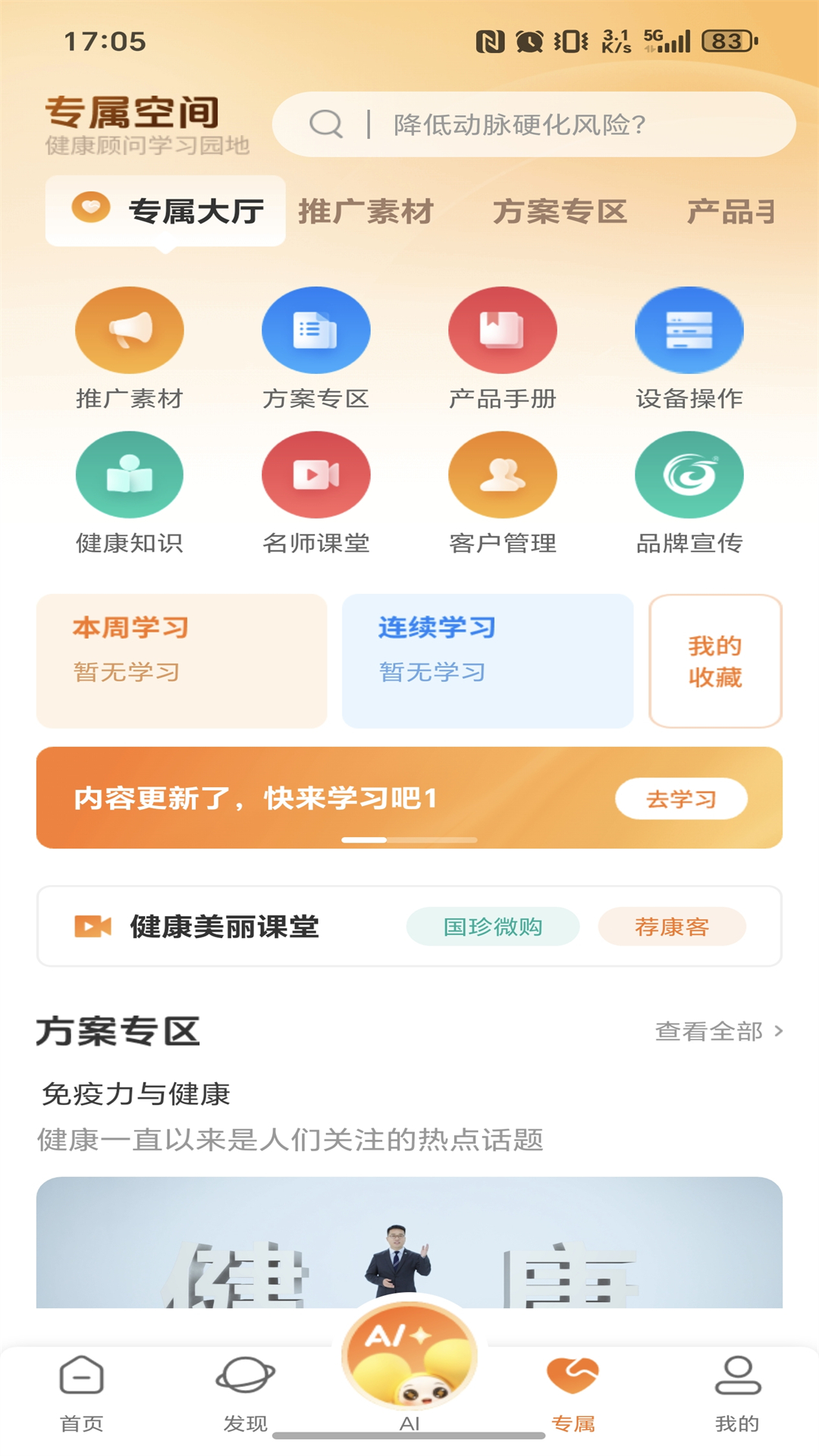Click the 设备操作 device operation icon
This screenshot has height=1456, width=819.
click(689, 330)
